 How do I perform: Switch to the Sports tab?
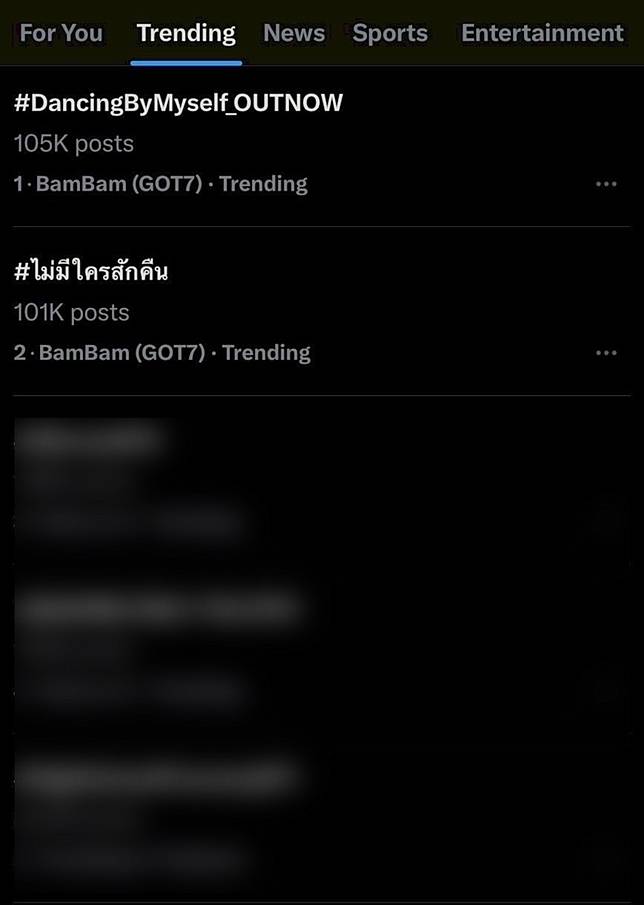click(x=390, y=33)
